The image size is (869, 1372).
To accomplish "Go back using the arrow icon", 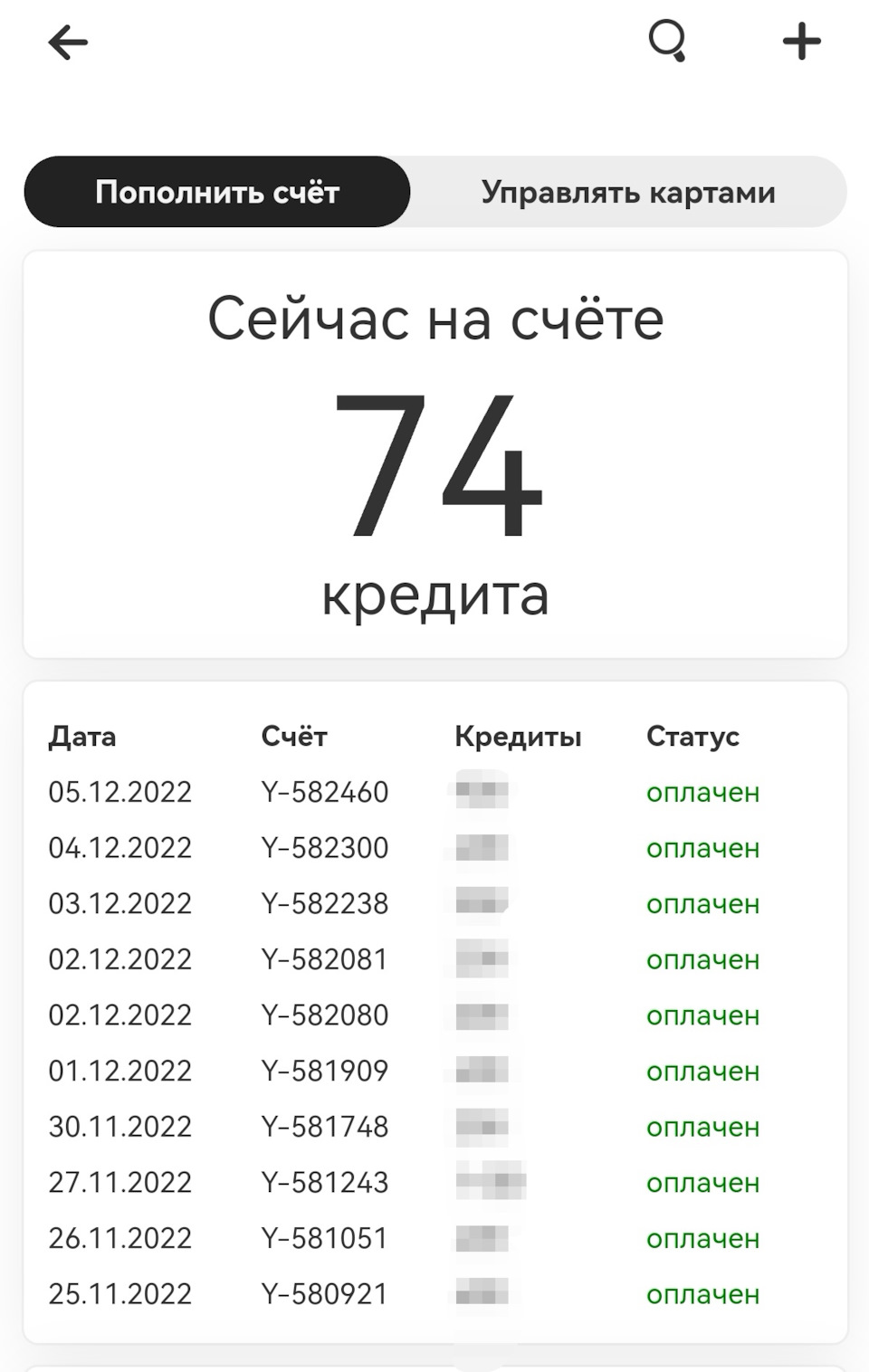I will click(x=68, y=42).
